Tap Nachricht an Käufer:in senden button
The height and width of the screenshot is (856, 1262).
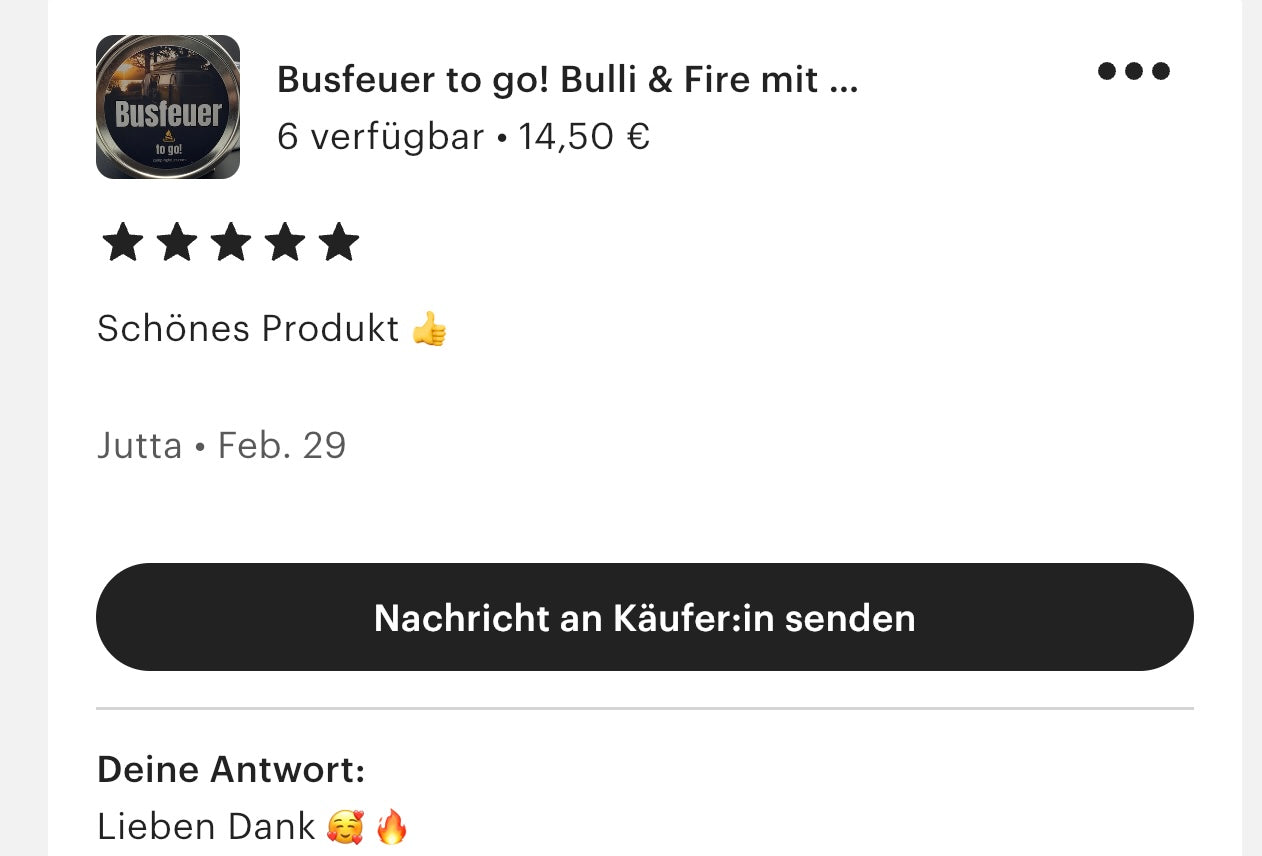pyautogui.click(x=644, y=617)
